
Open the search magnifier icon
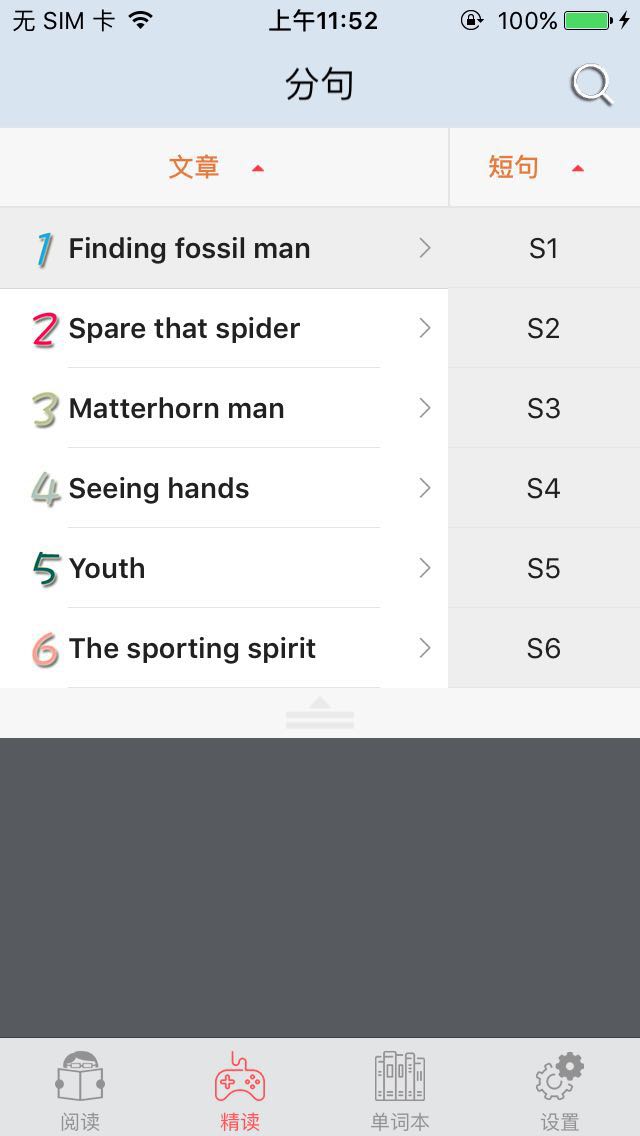click(x=591, y=85)
